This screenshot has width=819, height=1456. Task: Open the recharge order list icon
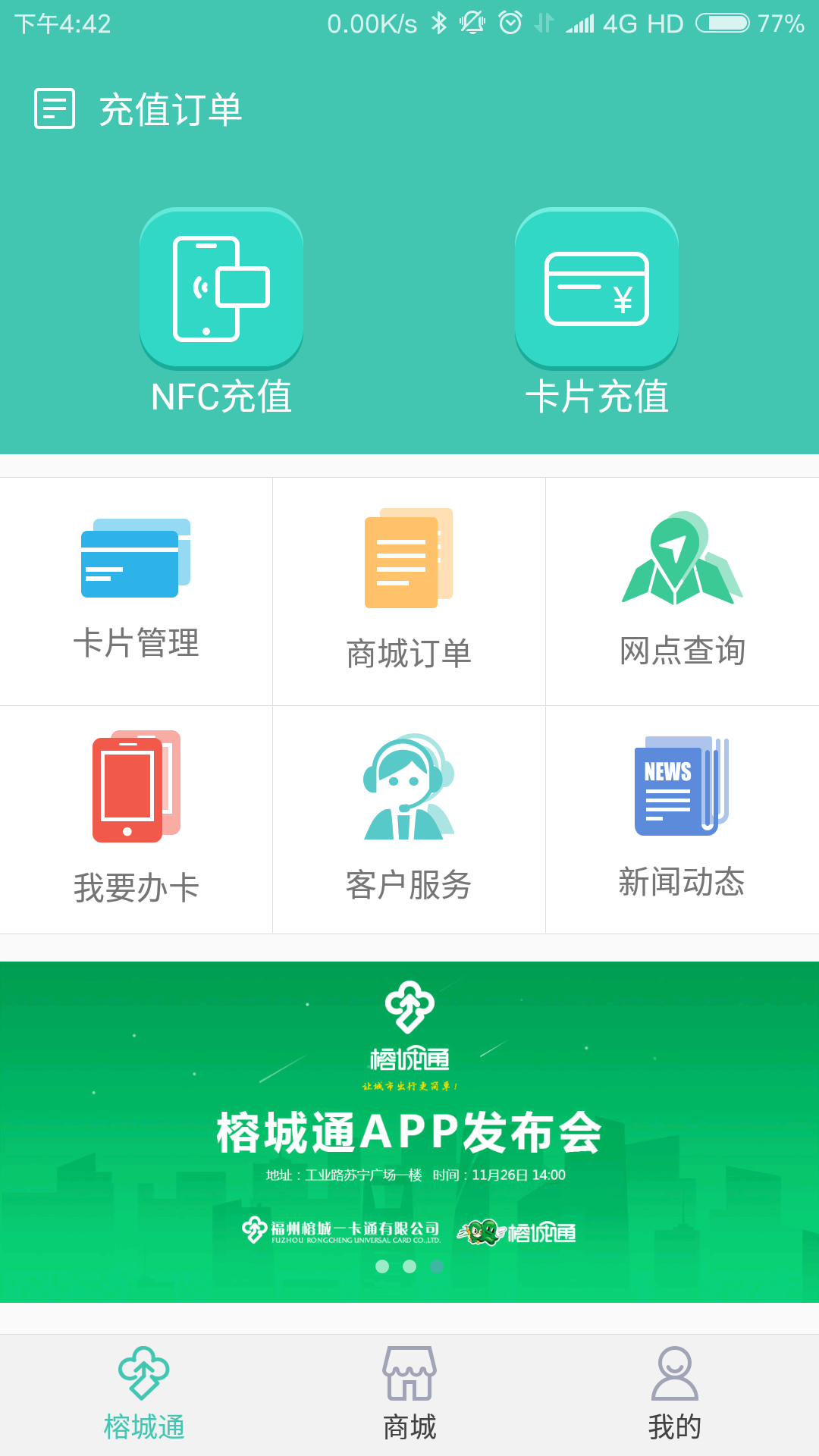[54, 108]
